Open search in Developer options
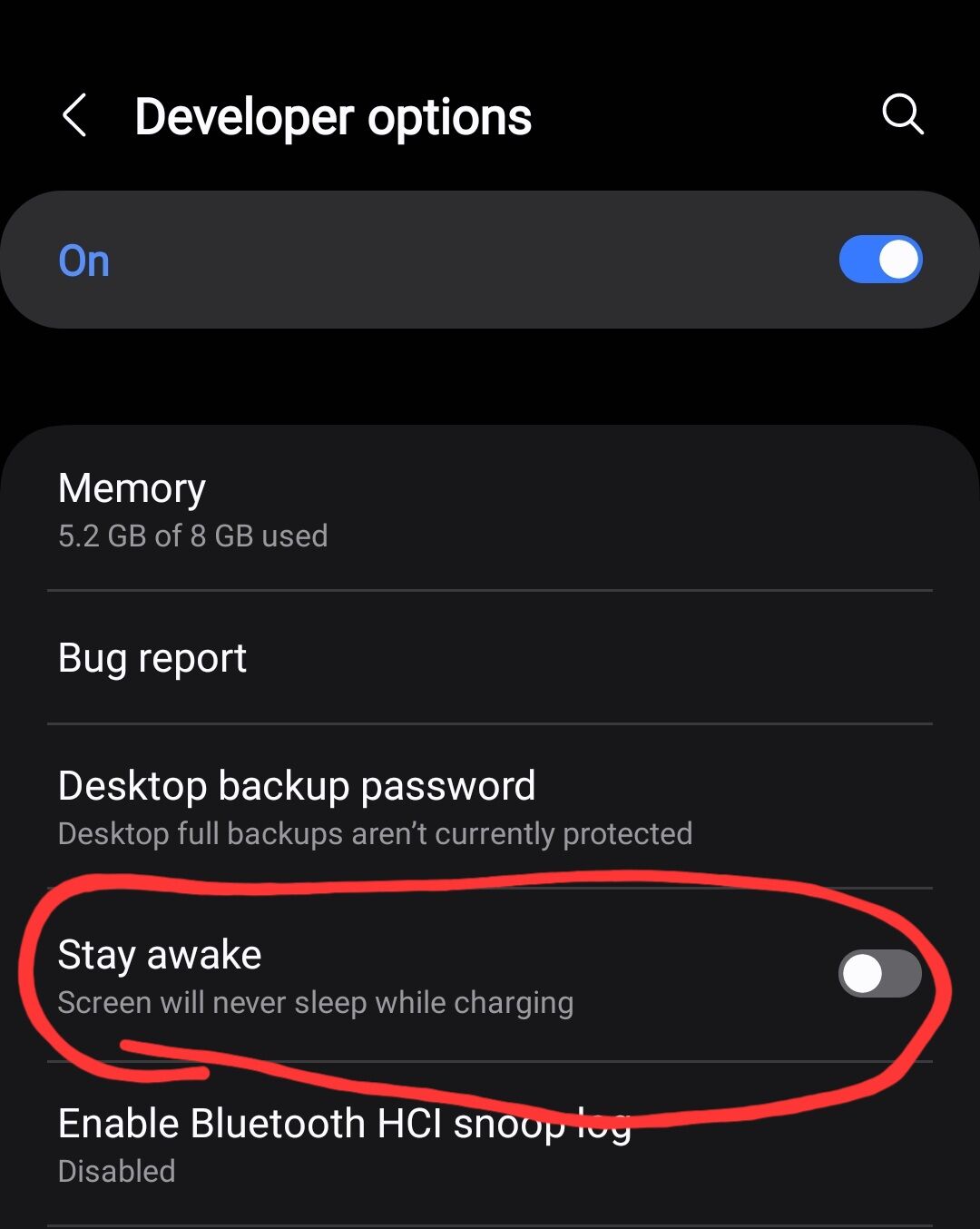Screen dimensions: 980x1229 coord(902,115)
